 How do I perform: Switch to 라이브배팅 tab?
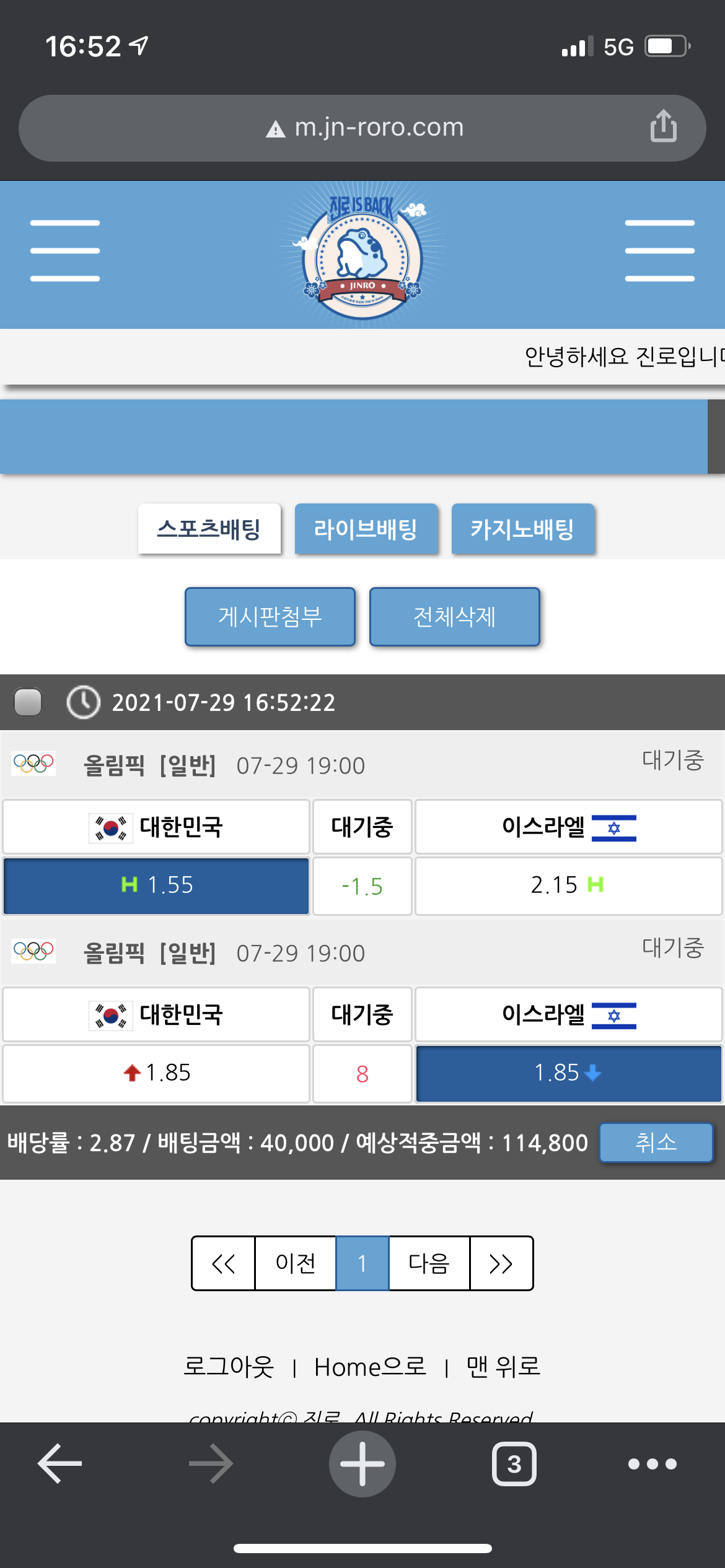[x=366, y=529]
